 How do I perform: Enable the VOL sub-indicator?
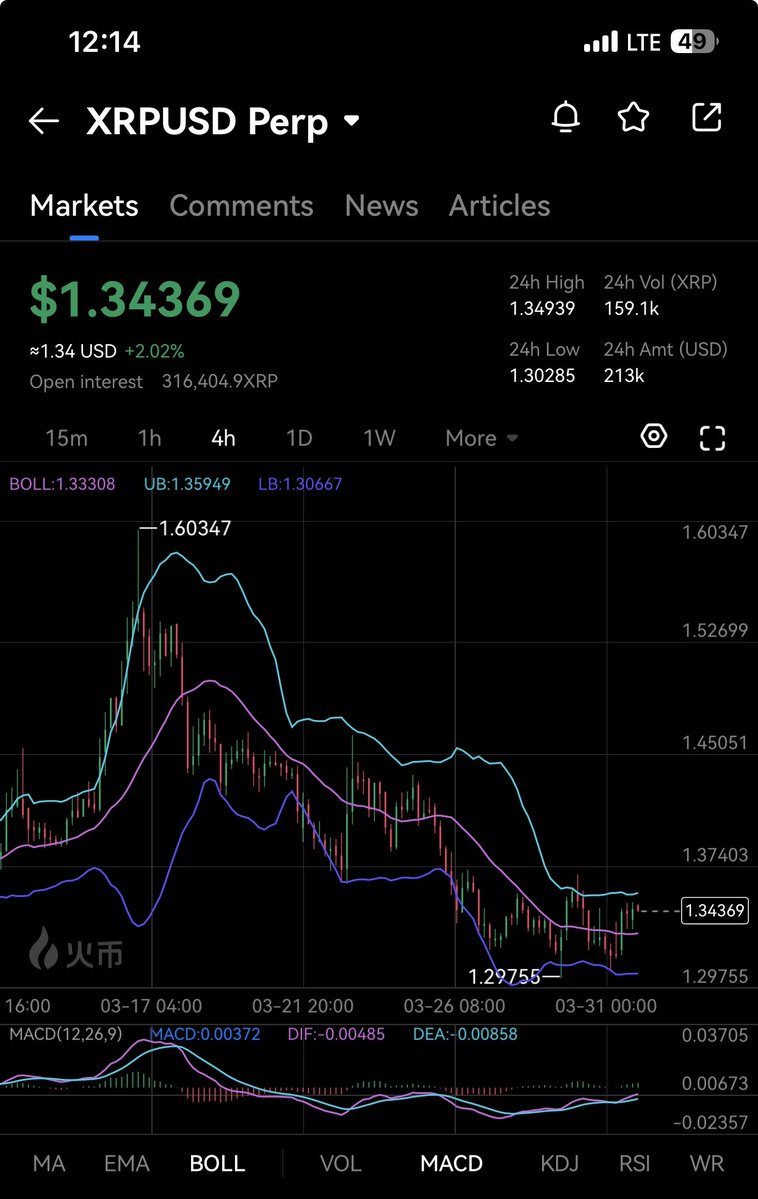tap(340, 1164)
